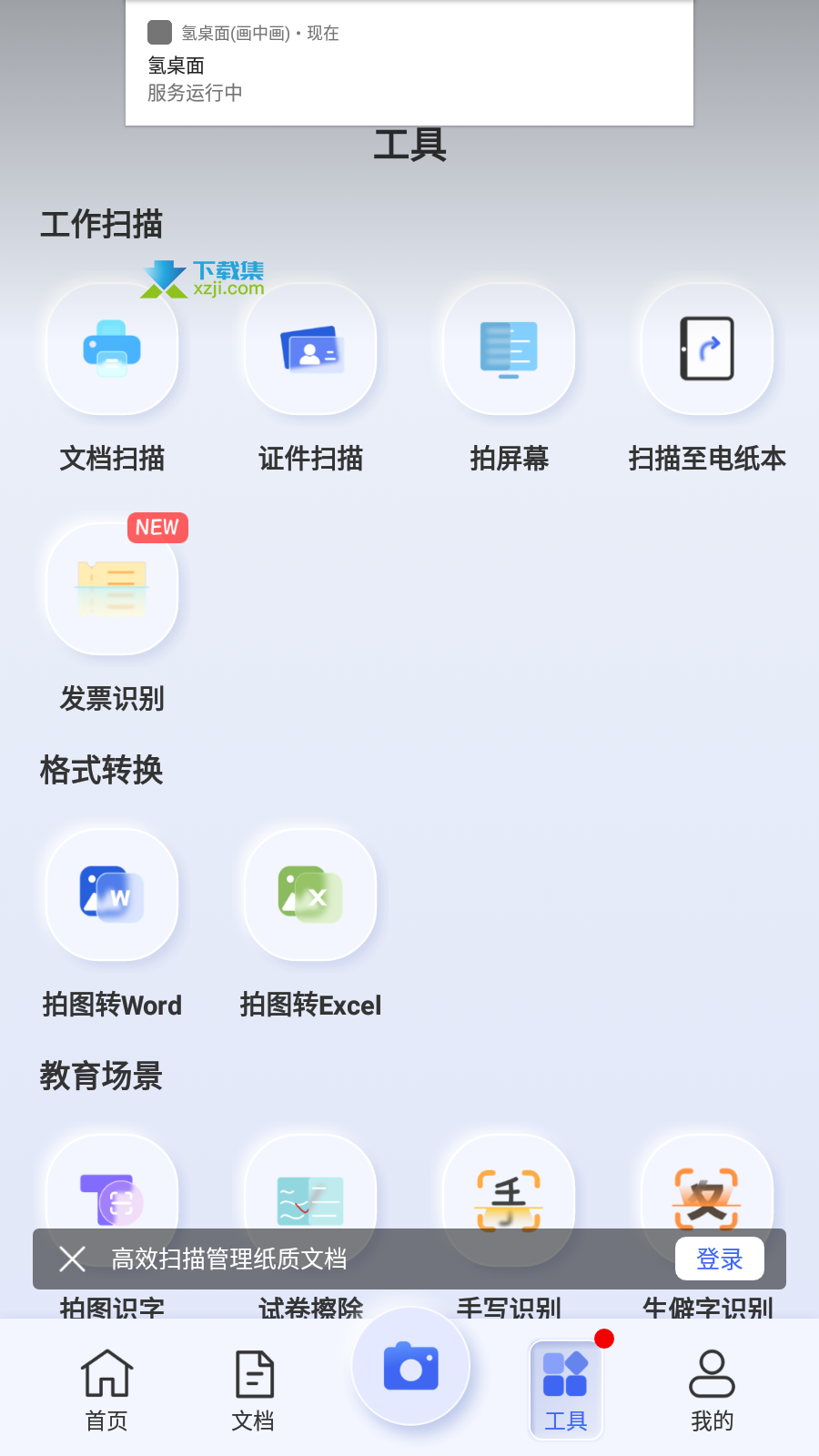Dismiss the 高效扫描管理纸质文档 banner

72,1259
